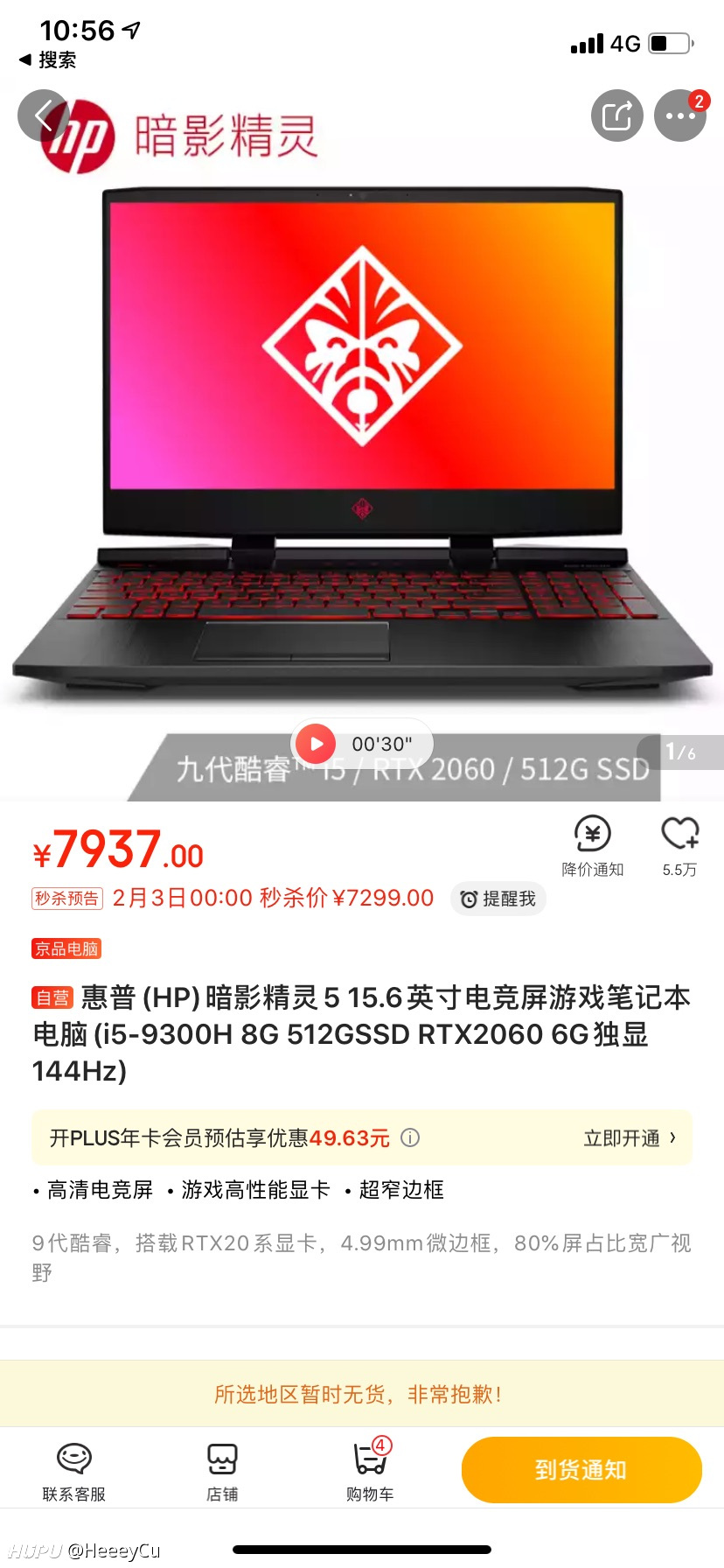
Task: Open the 购物车 shopping cart
Action: coord(370,1472)
